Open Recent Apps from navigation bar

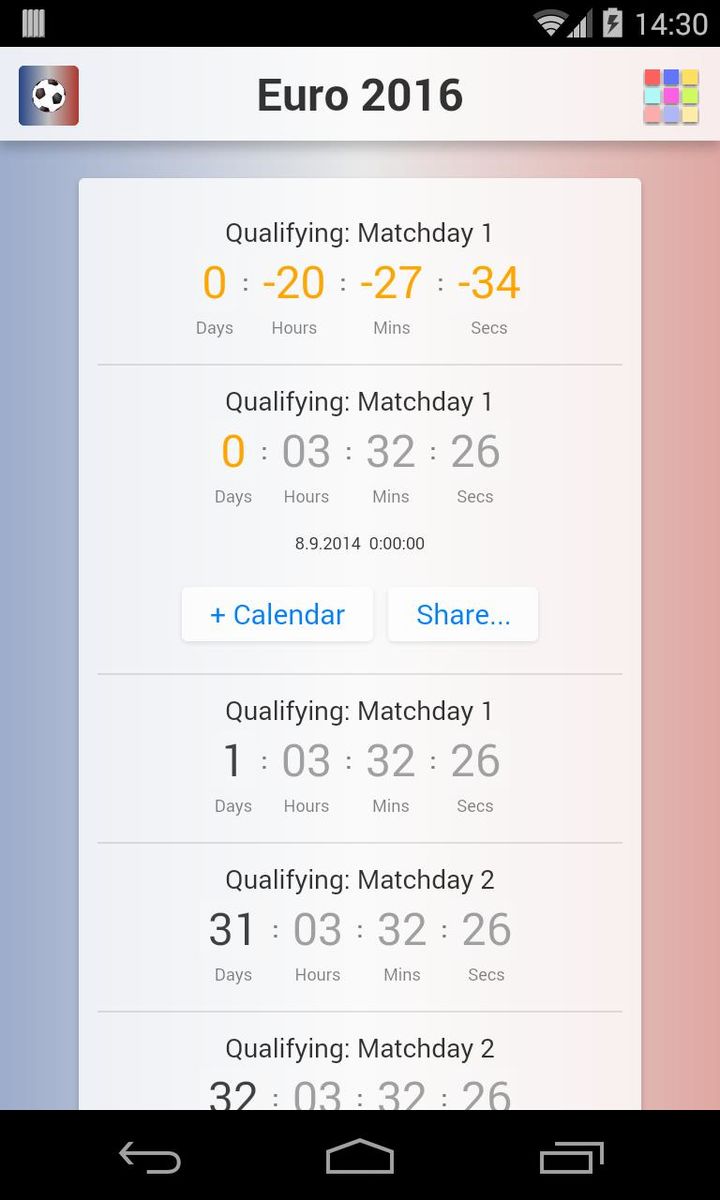[568, 1156]
